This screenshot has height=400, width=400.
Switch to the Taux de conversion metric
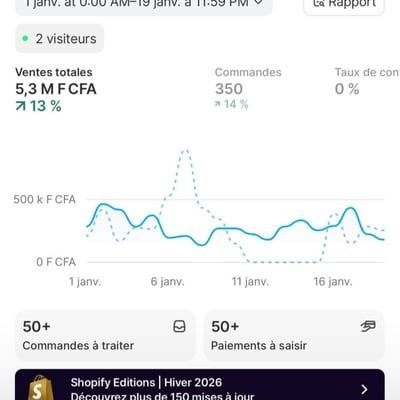pyautogui.click(x=367, y=82)
